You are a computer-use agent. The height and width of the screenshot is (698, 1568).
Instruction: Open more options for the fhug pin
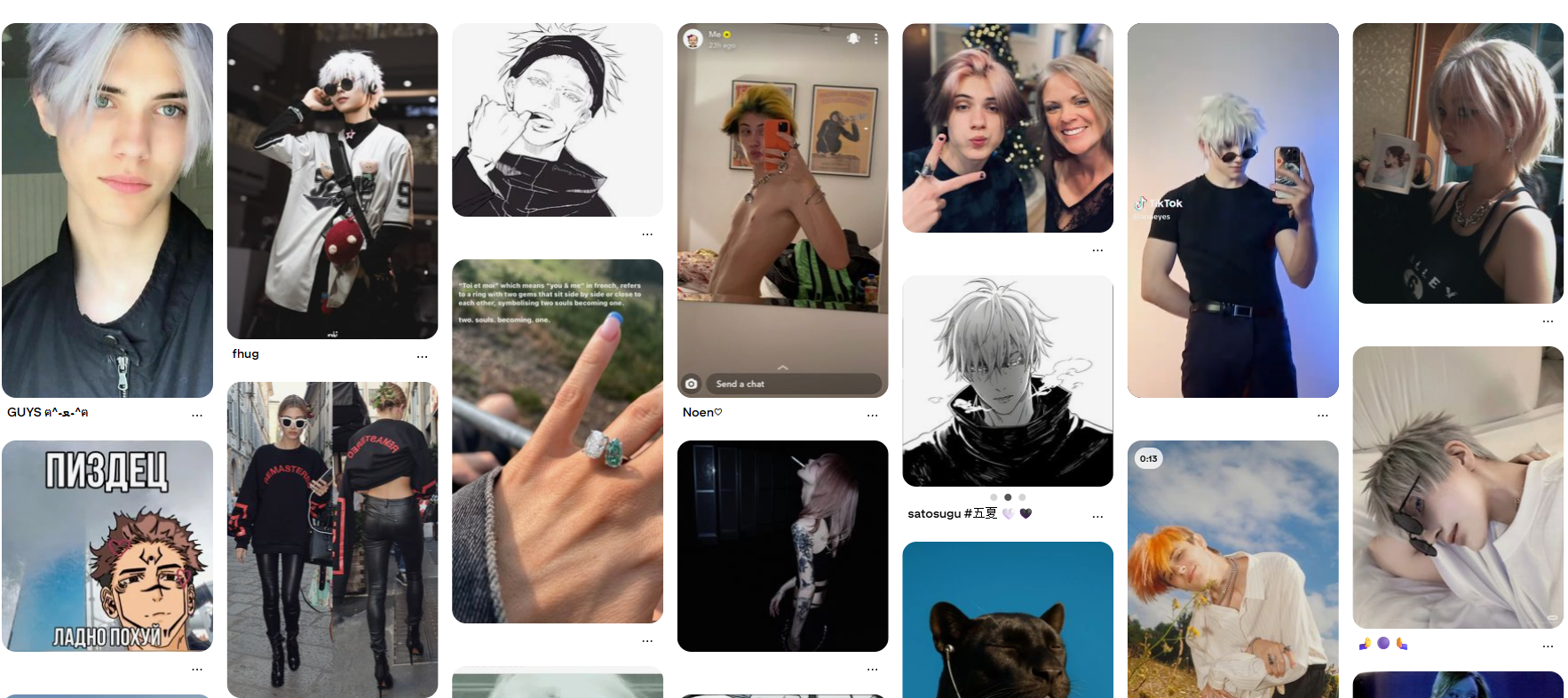pos(422,356)
